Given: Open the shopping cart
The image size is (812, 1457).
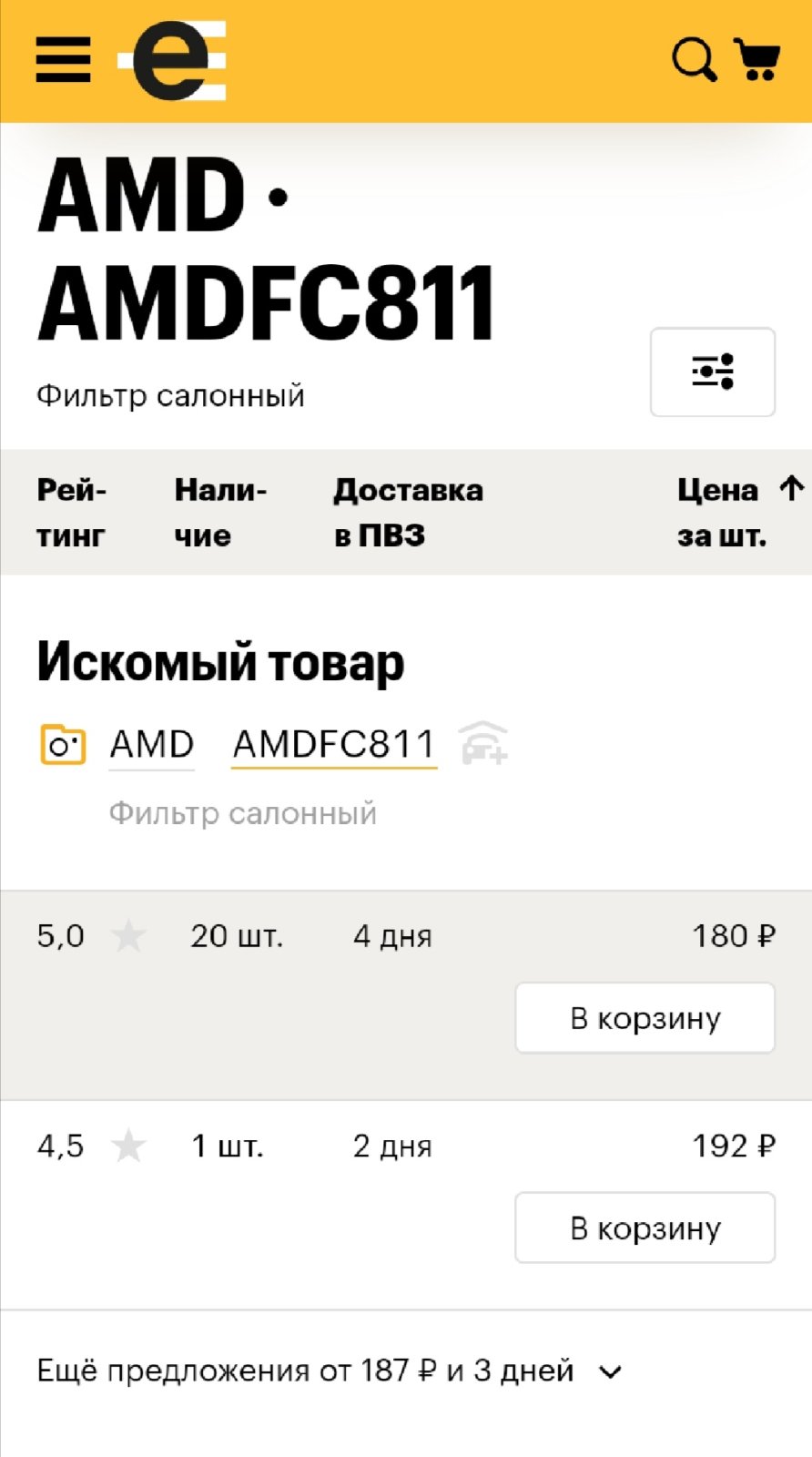Looking at the screenshot, I should click(756, 60).
